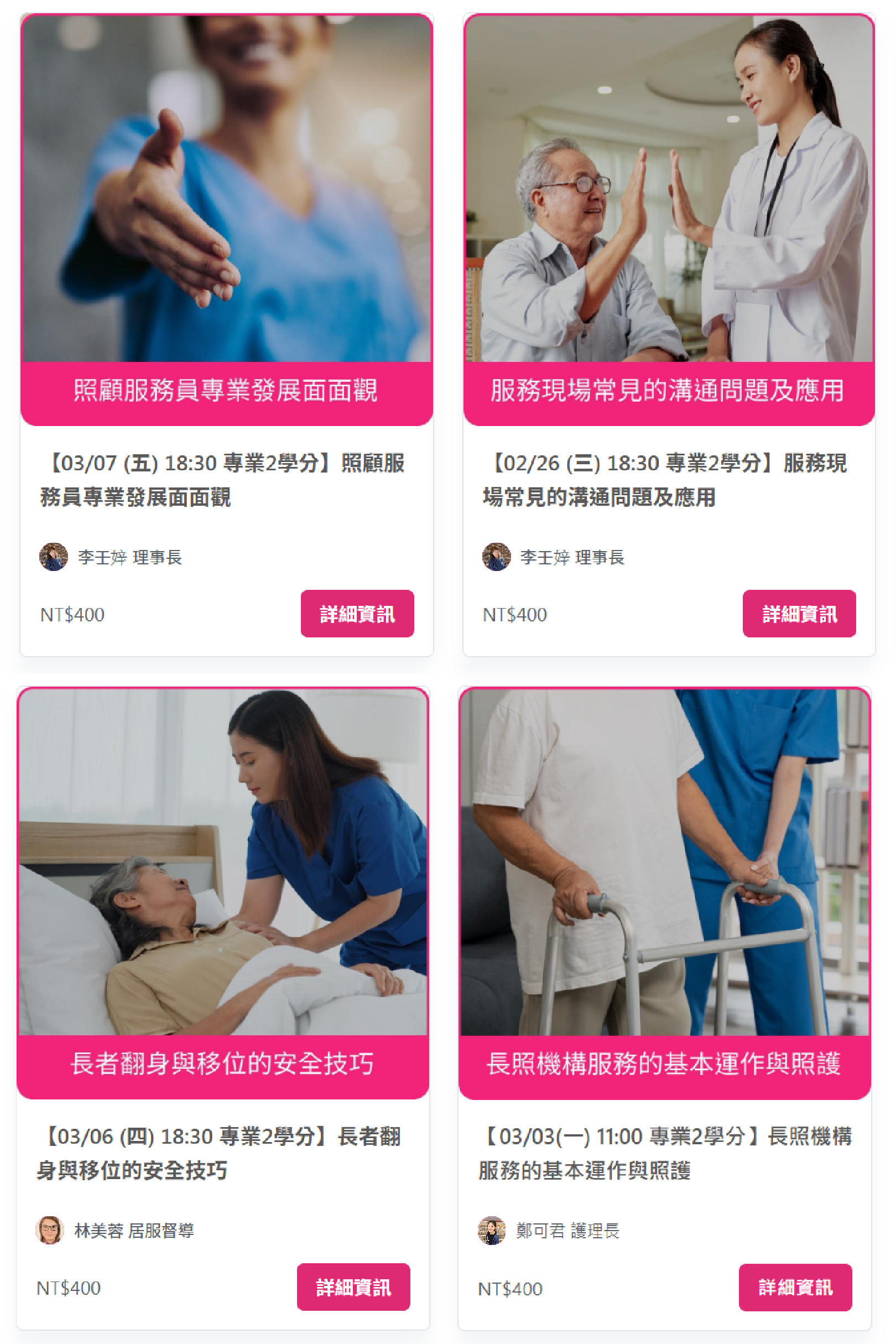The height and width of the screenshot is (1344, 896).
Task: Open the 長者翻身與移位的安全技巧 course image
Action: [x=223, y=862]
